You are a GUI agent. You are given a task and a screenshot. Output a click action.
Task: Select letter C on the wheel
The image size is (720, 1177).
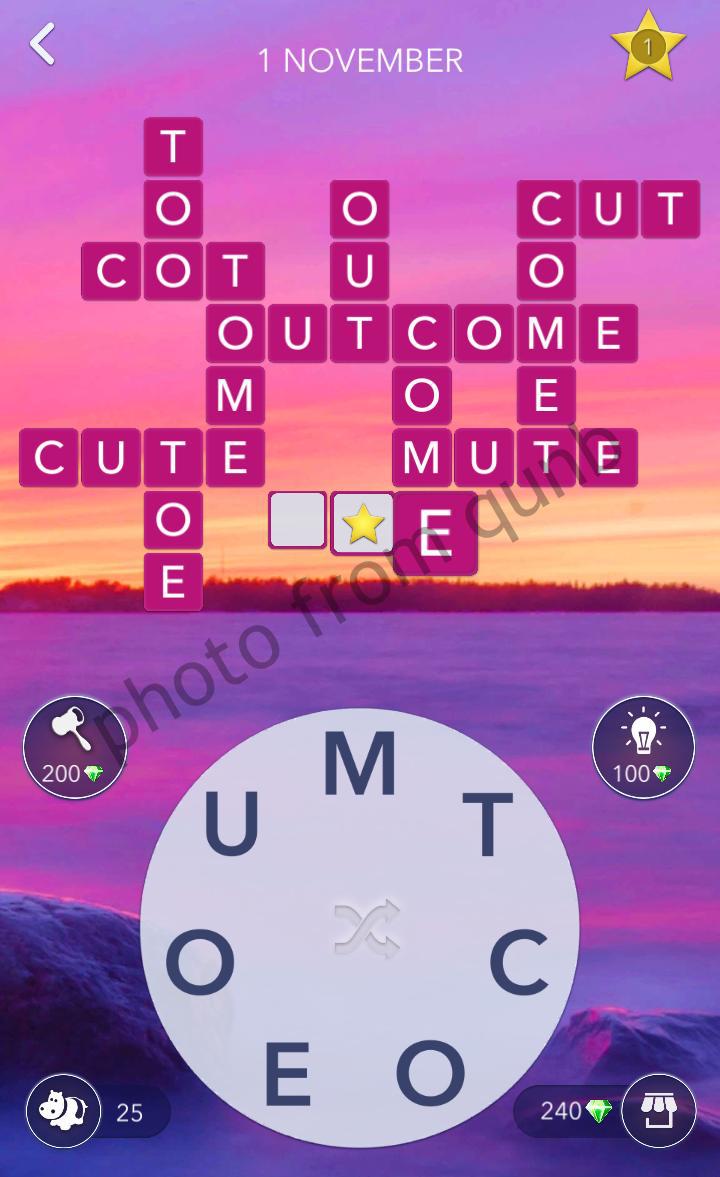(519, 964)
